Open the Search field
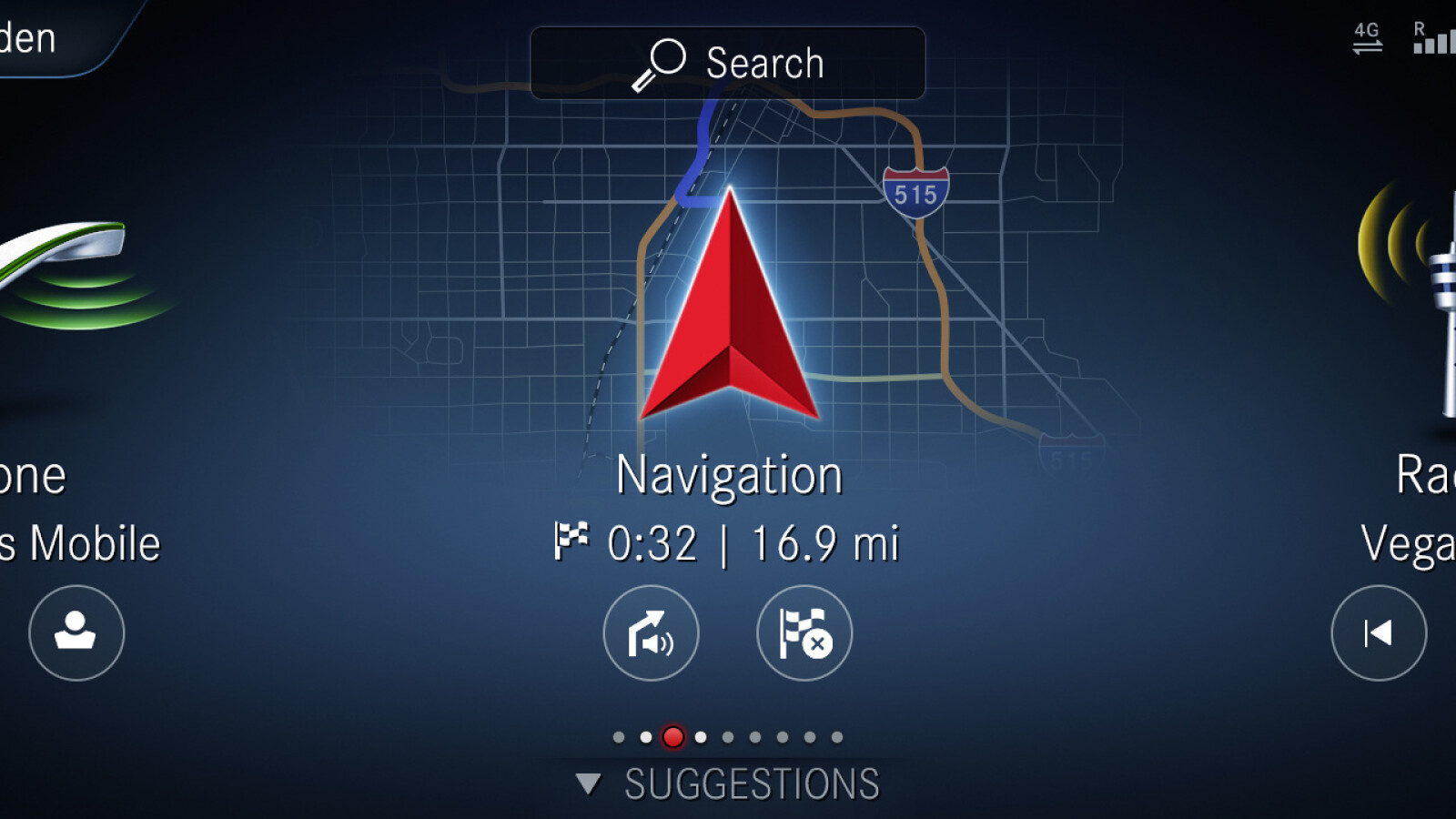 point(727,63)
